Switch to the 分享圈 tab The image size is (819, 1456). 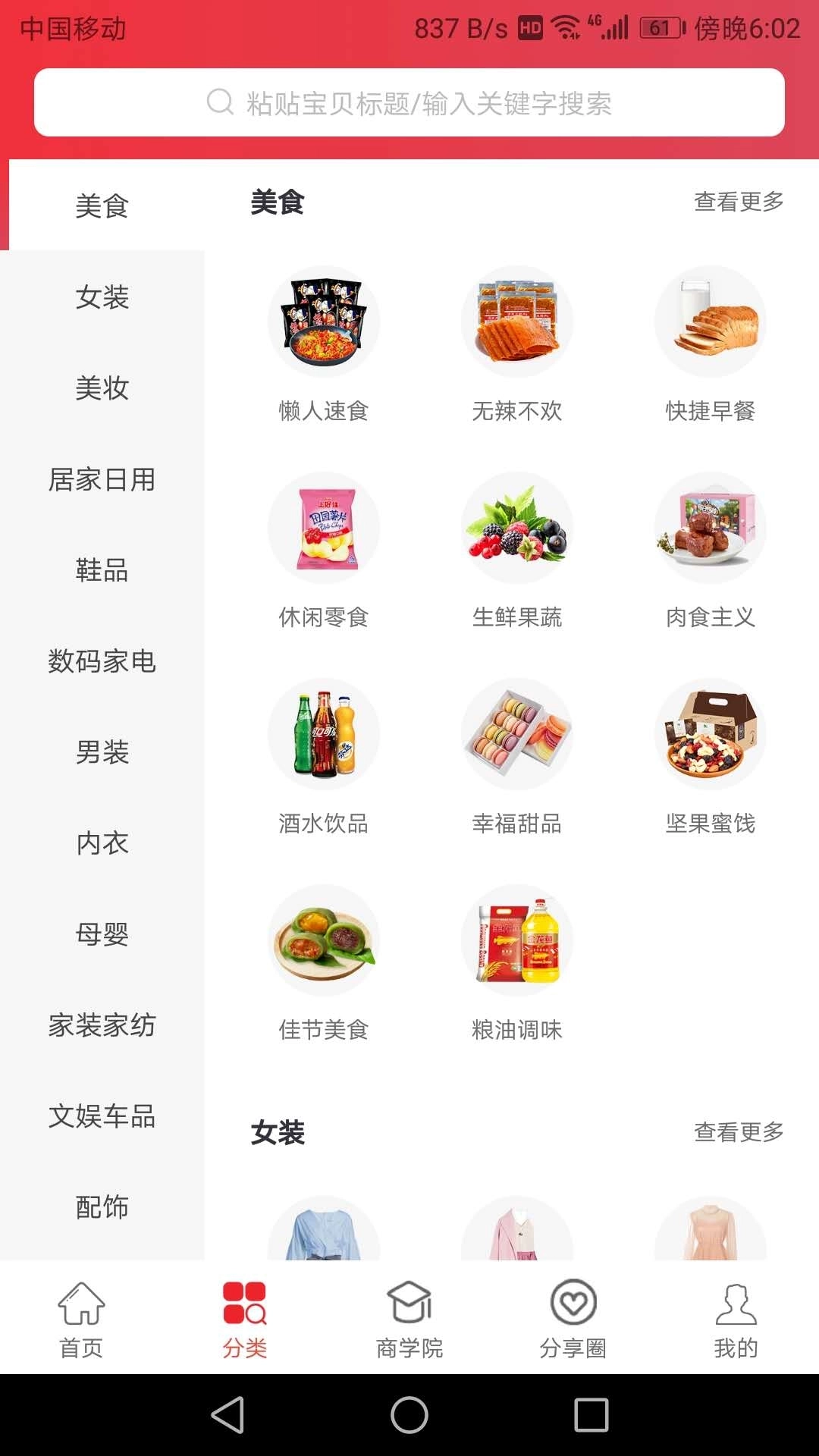point(573,1319)
